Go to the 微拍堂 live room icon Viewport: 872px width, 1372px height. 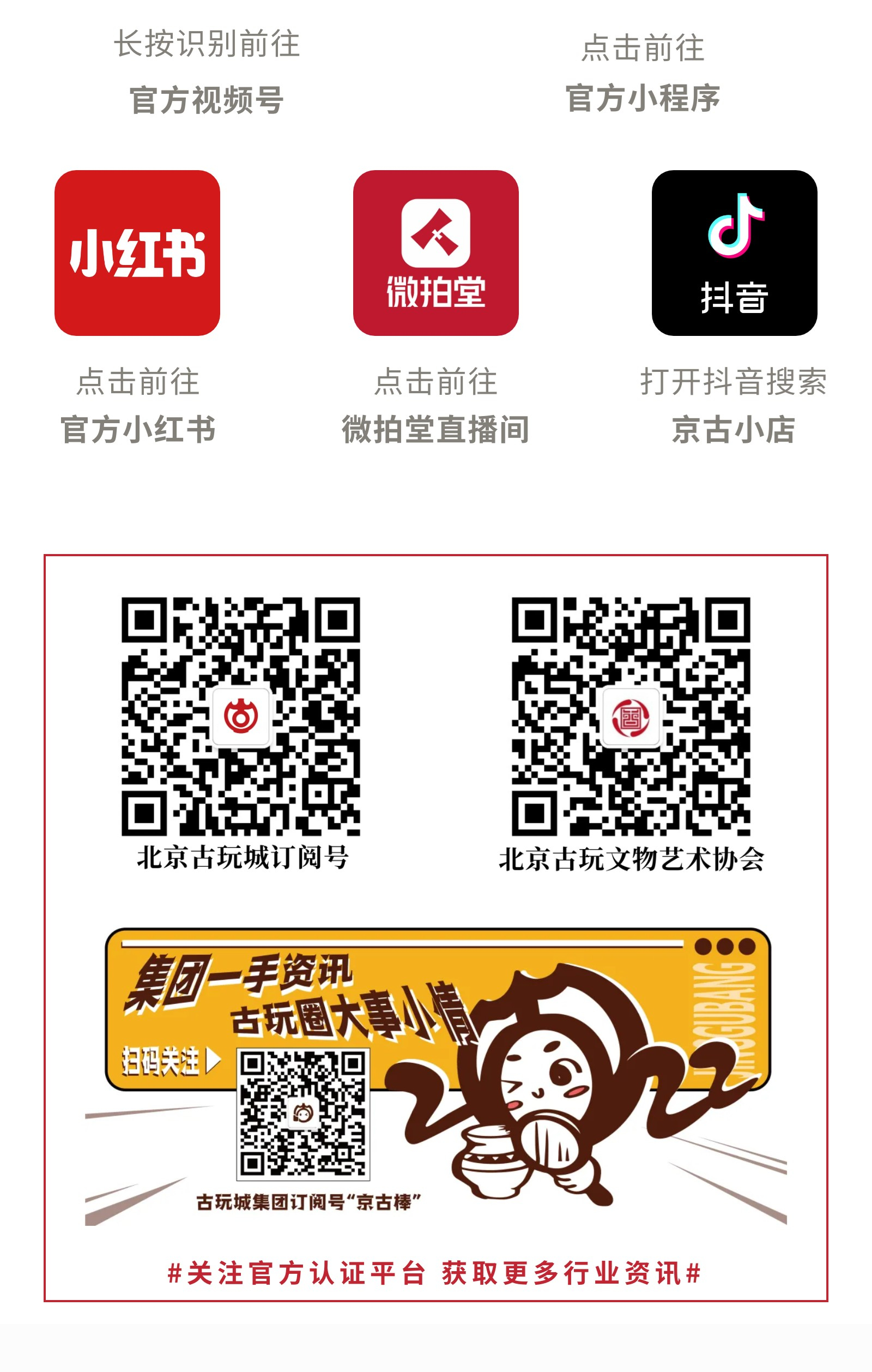click(435, 252)
